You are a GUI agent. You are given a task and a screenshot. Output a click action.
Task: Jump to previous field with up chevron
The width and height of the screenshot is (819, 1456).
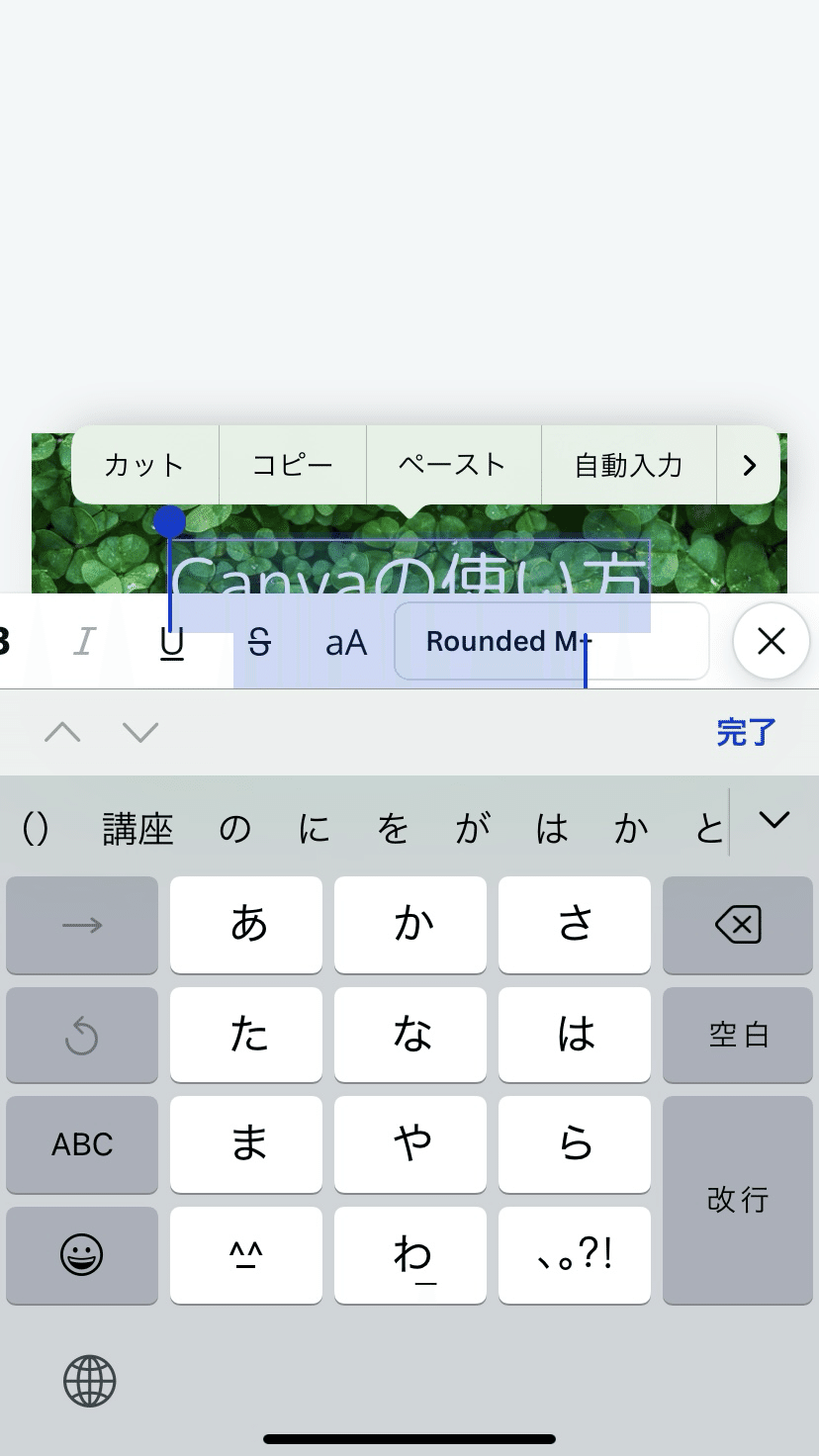click(62, 732)
